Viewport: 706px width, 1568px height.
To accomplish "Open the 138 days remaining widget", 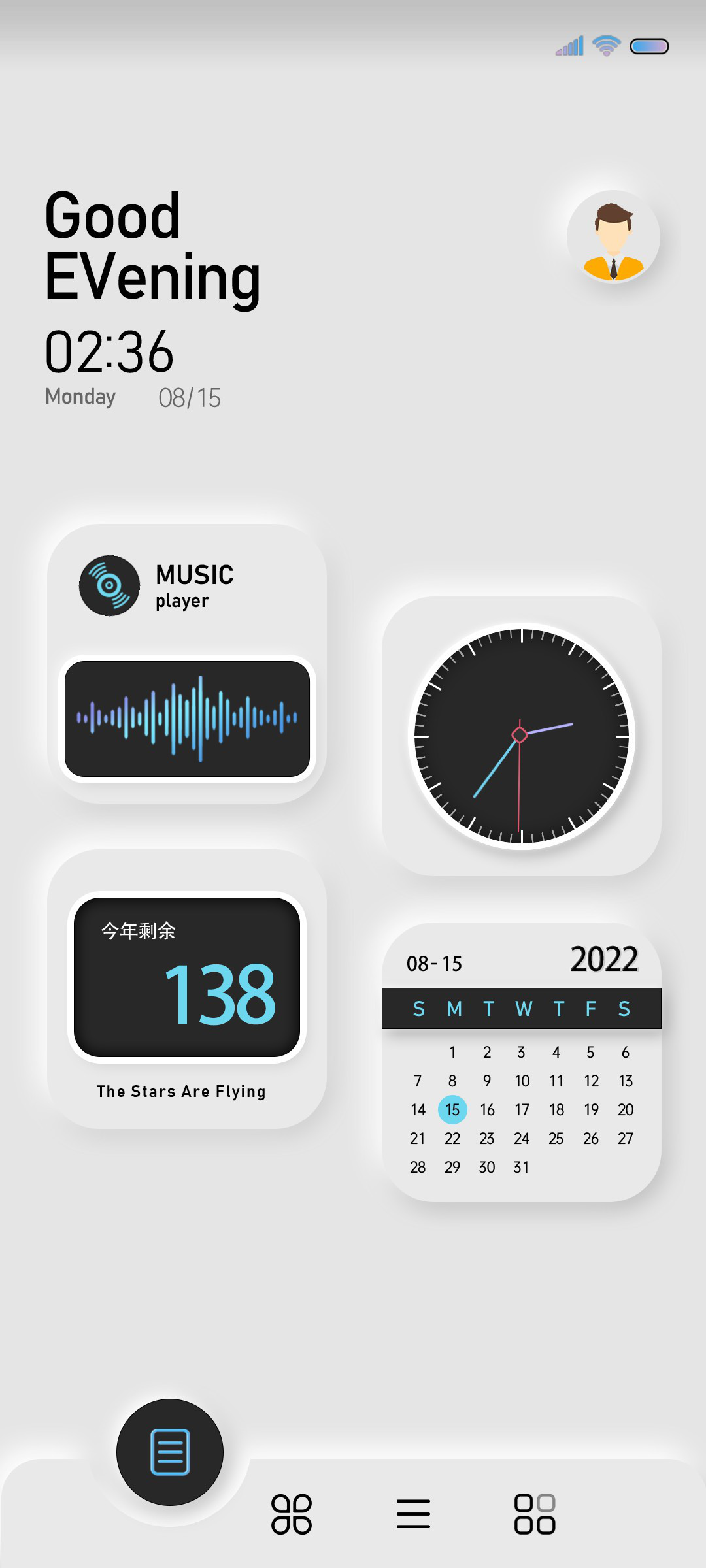I will (x=187, y=989).
